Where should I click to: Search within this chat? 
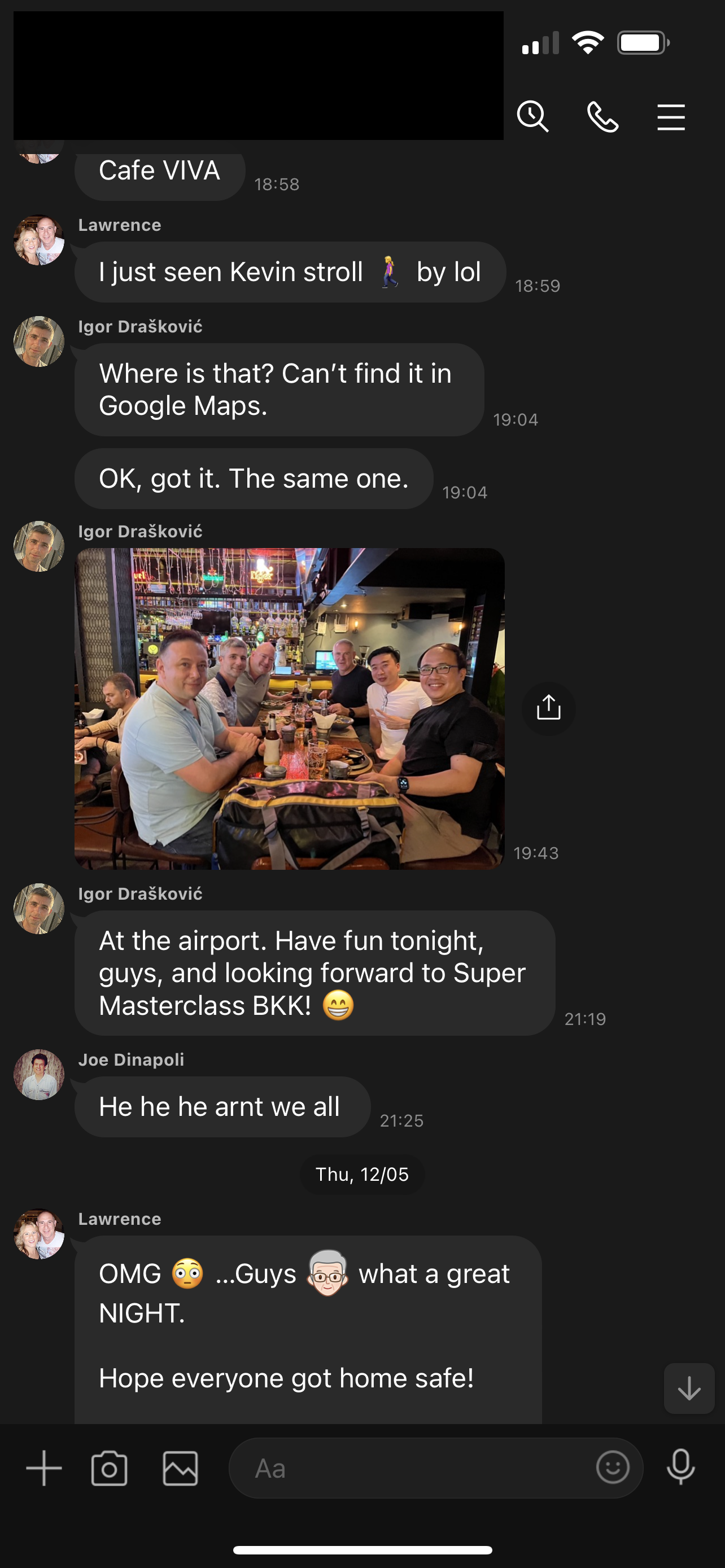pos(532,116)
